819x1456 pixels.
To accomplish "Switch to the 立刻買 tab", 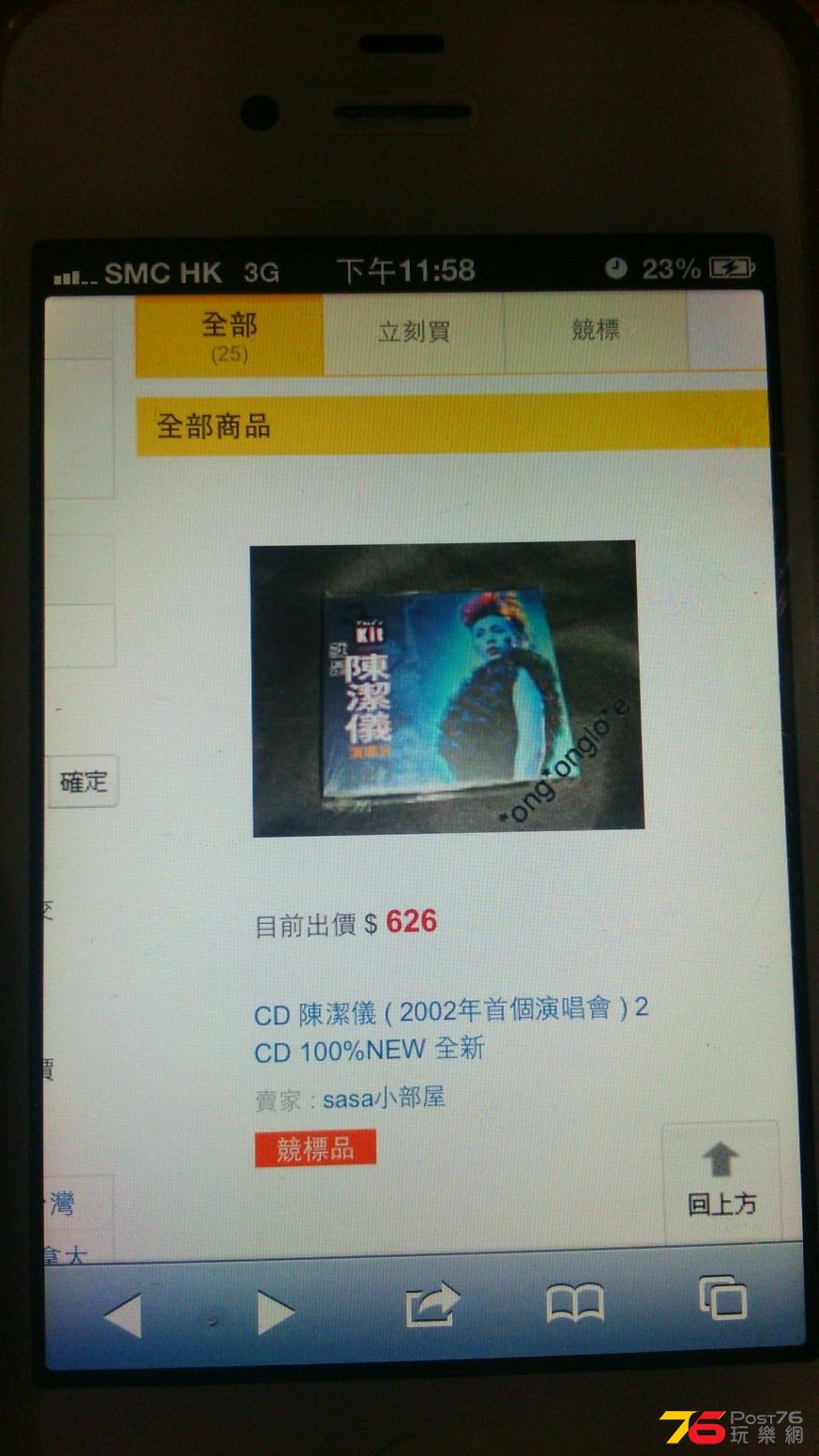I will click(413, 332).
